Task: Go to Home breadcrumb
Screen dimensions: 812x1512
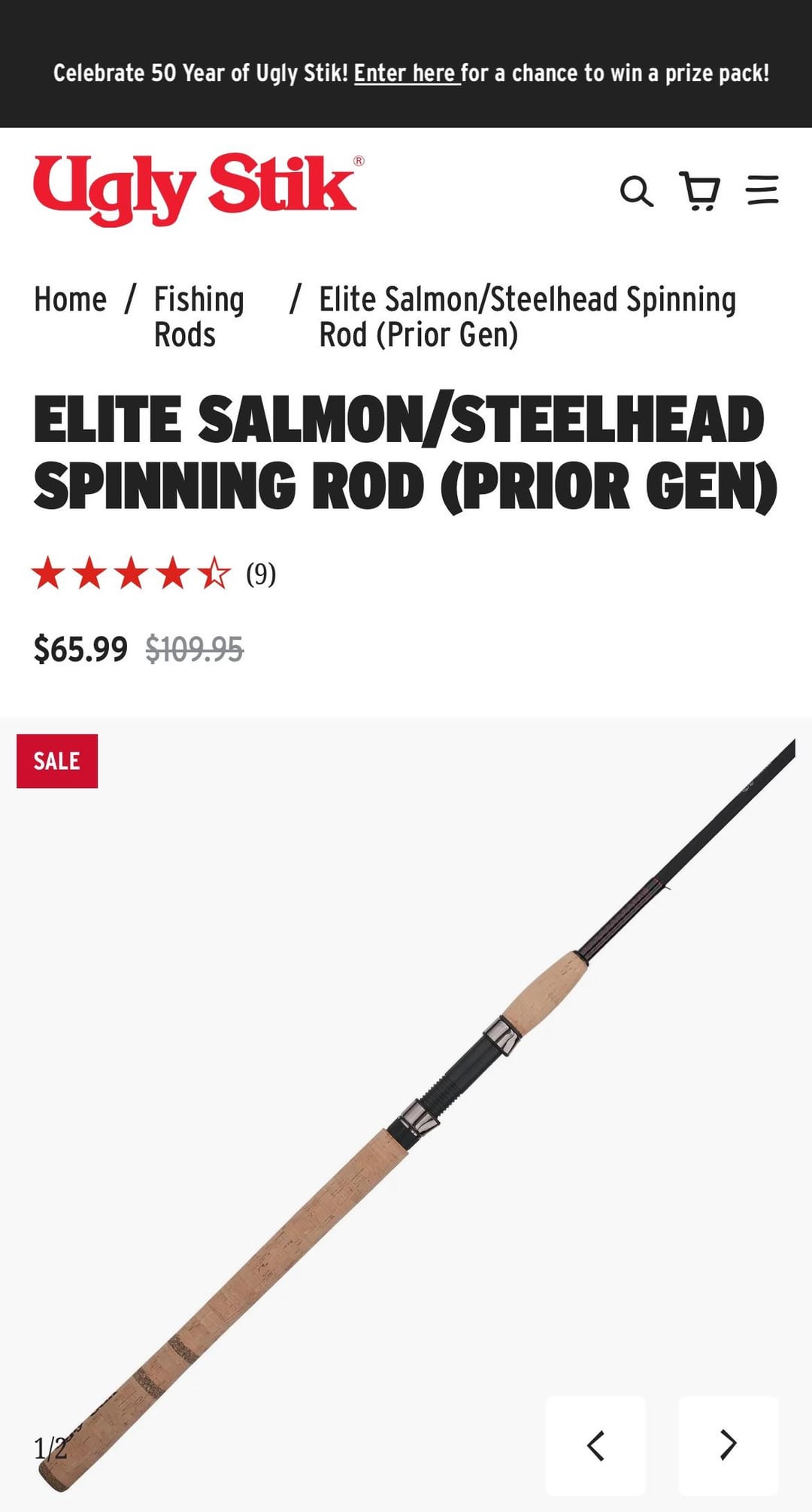Action: click(70, 299)
